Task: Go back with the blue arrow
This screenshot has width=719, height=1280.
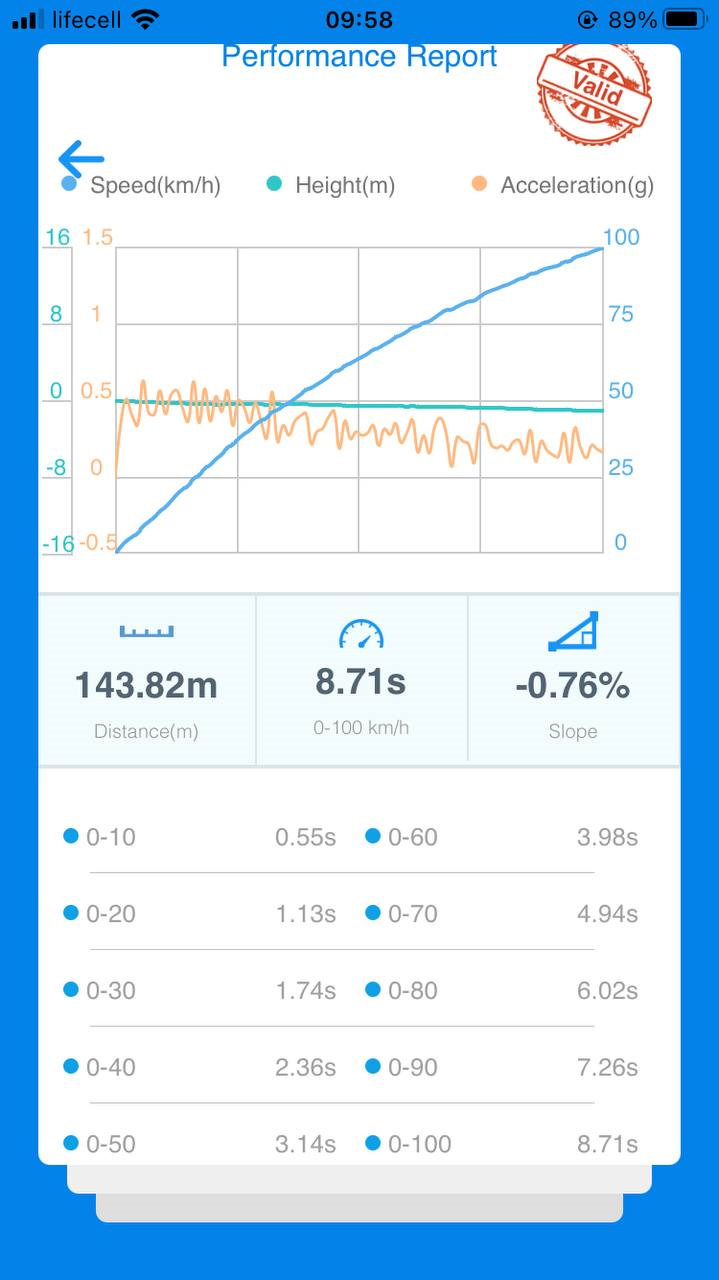Action: [81, 159]
